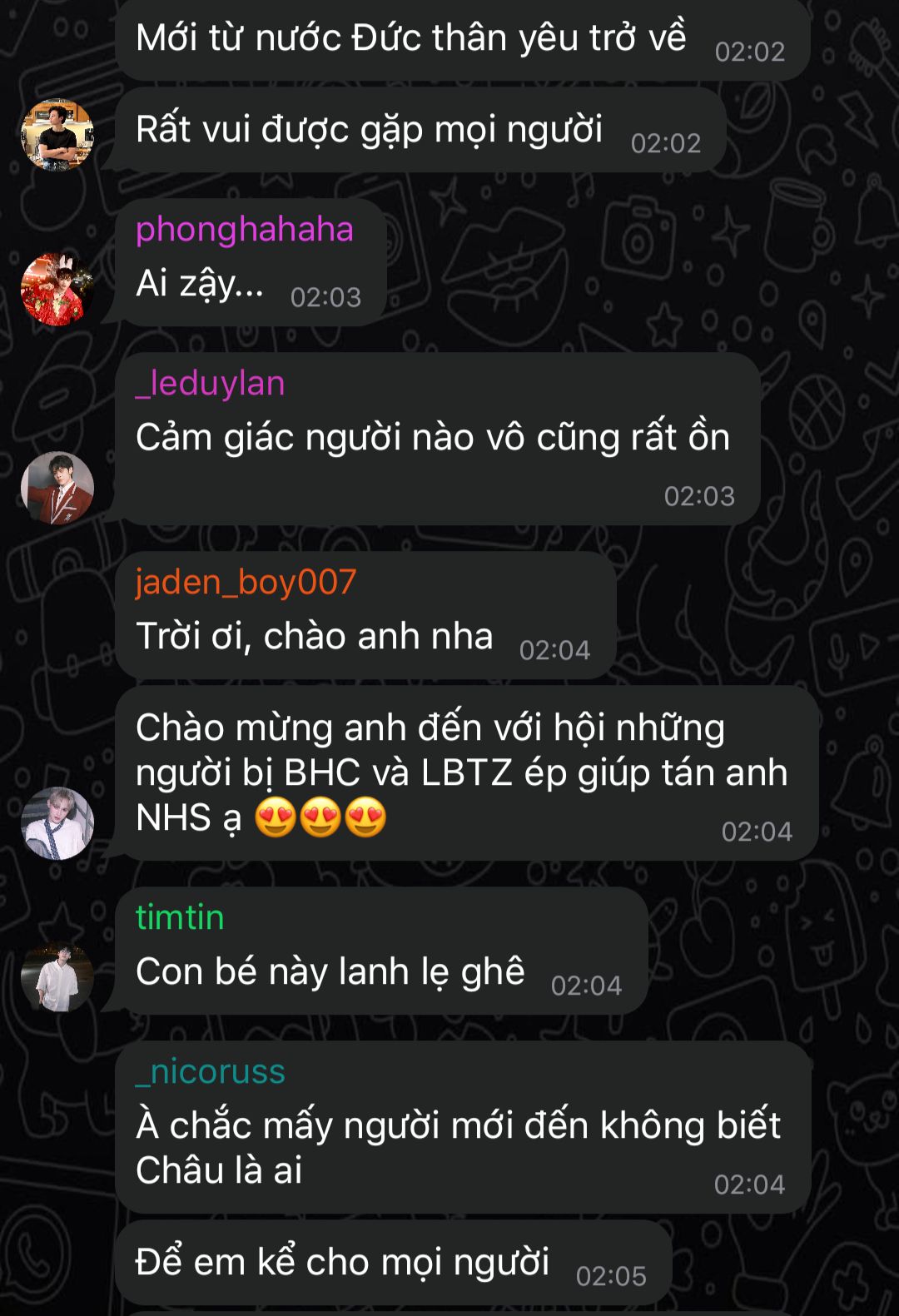Image resolution: width=899 pixels, height=1316 pixels.
Task: Tap avatar next to "Con bé này lanh lẹ ghê"
Action: [57, 976]
